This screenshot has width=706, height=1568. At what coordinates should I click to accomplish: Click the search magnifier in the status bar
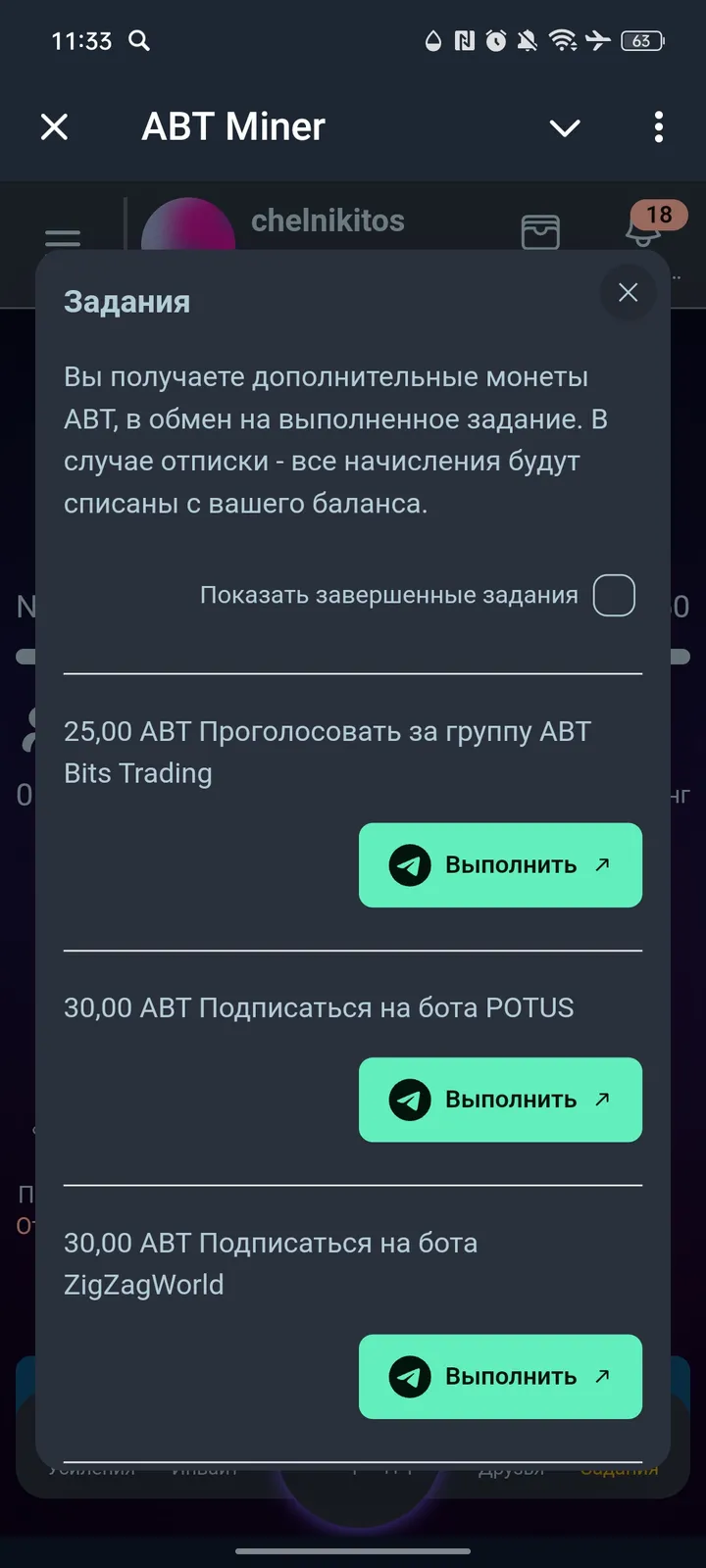click(138, 41)
